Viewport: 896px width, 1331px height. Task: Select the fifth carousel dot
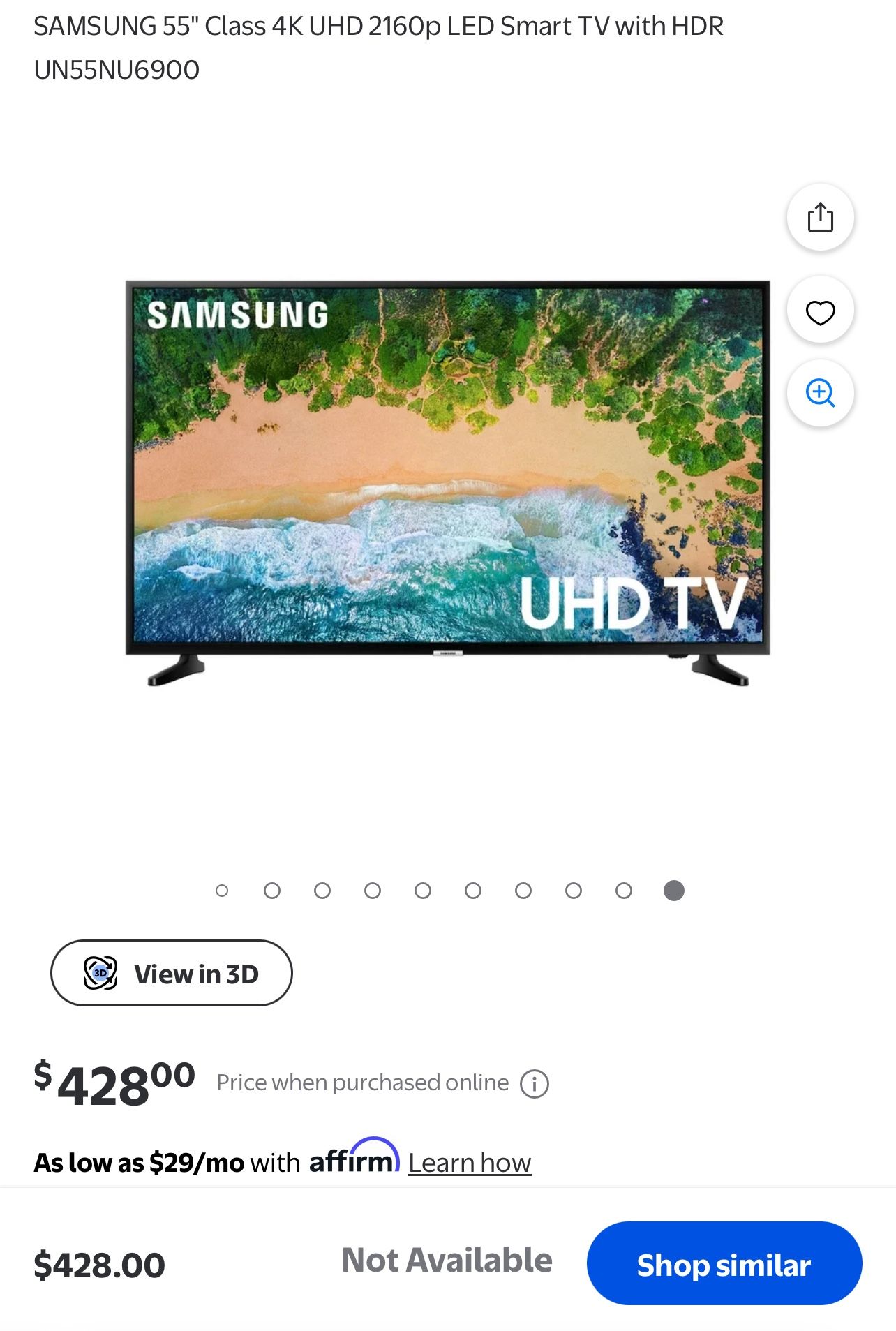point(423,891)
